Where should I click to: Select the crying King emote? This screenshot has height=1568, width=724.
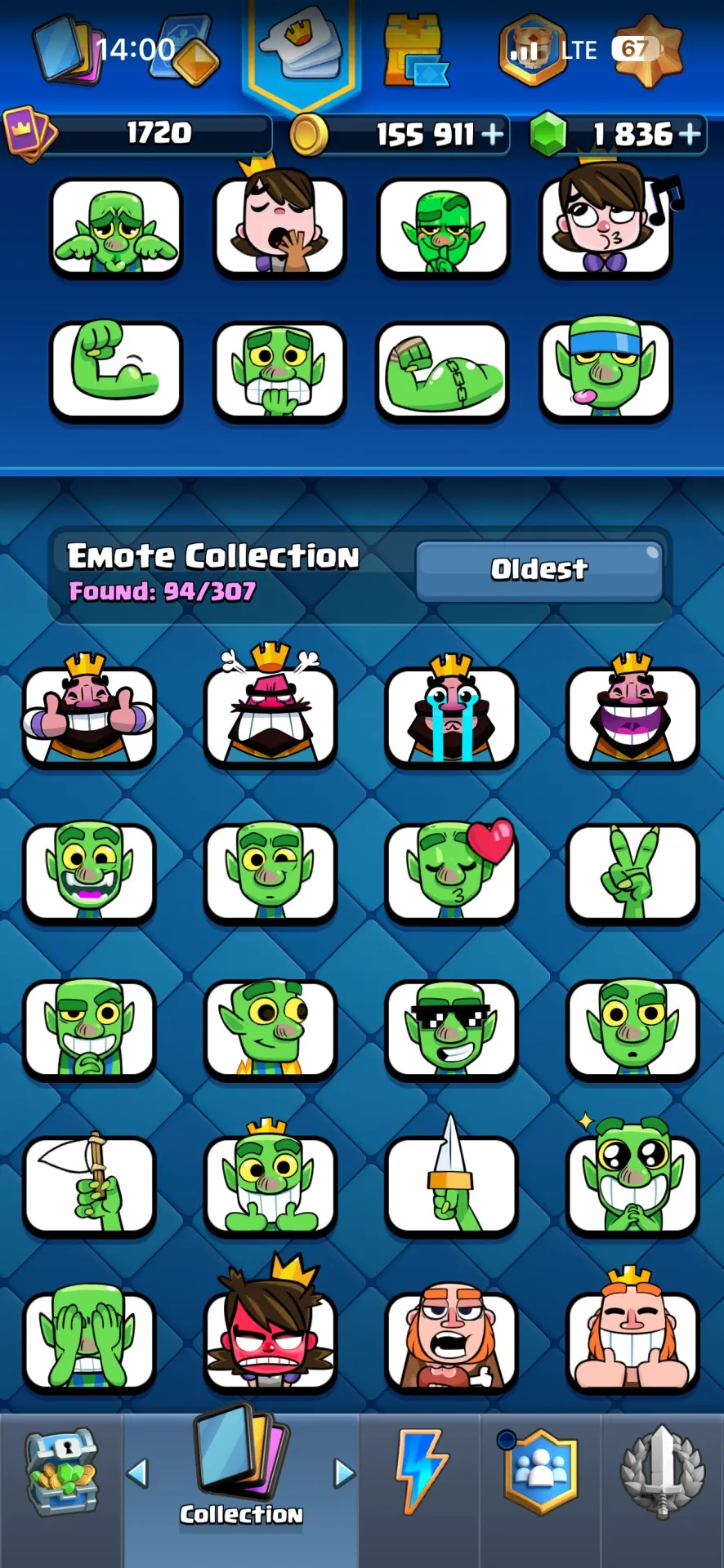(452, 710)
